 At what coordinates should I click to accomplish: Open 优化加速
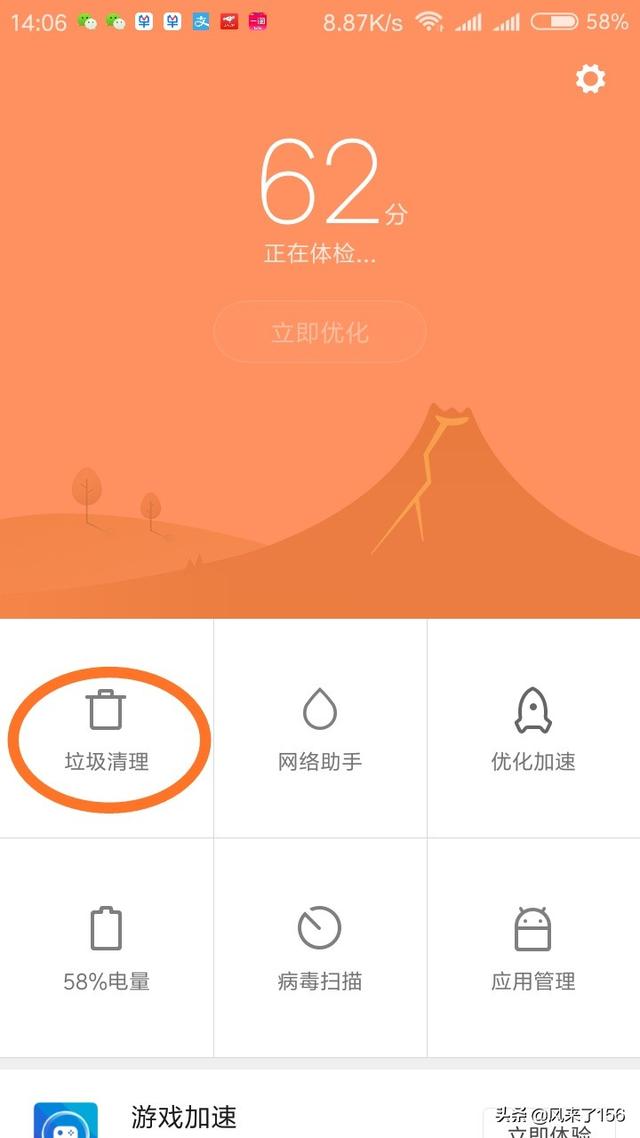coord(533,728)
